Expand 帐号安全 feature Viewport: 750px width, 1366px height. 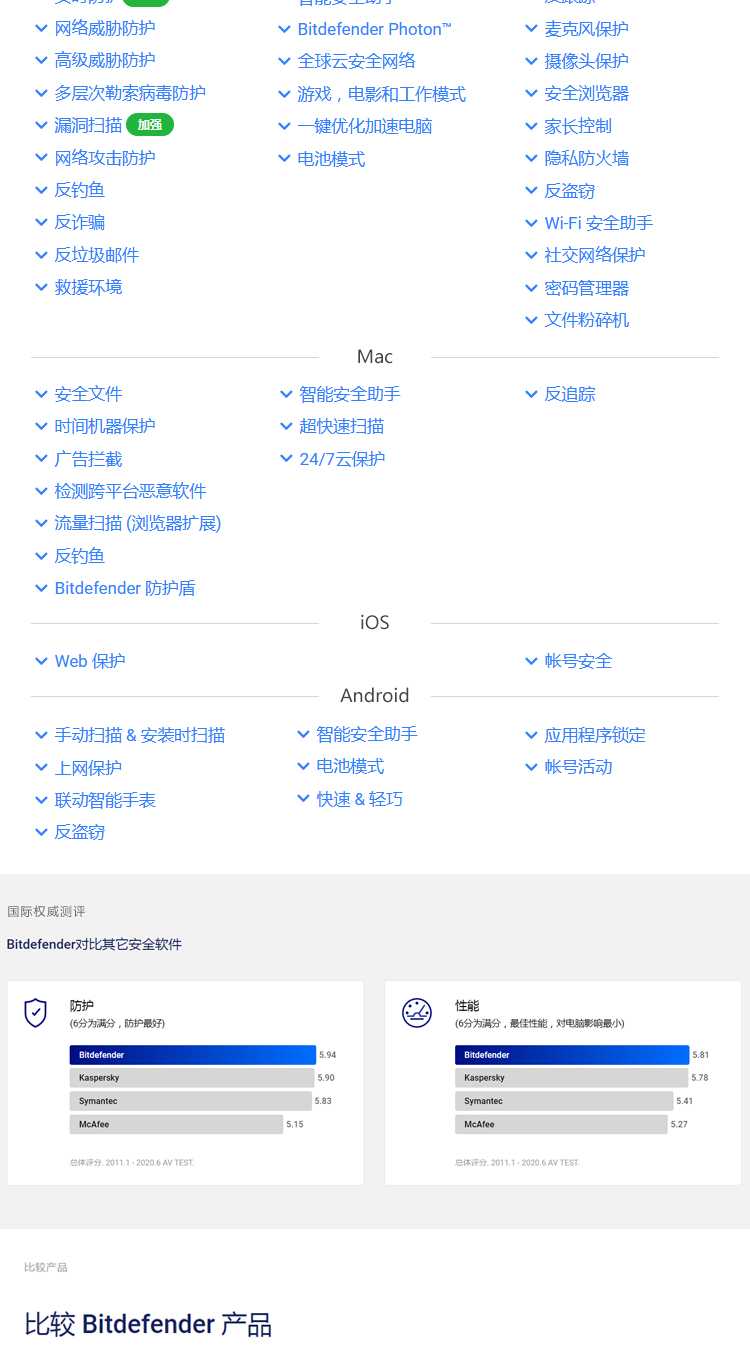(577, 661)
